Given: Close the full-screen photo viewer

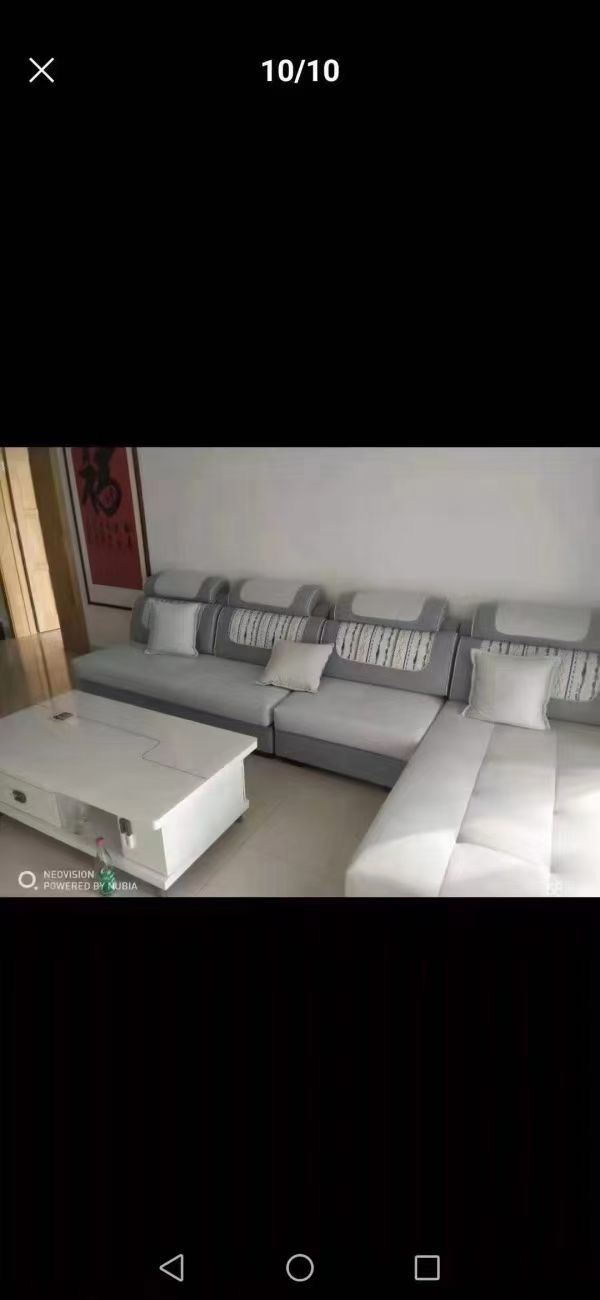Looking at the screenshot, I should pos(41,70).
